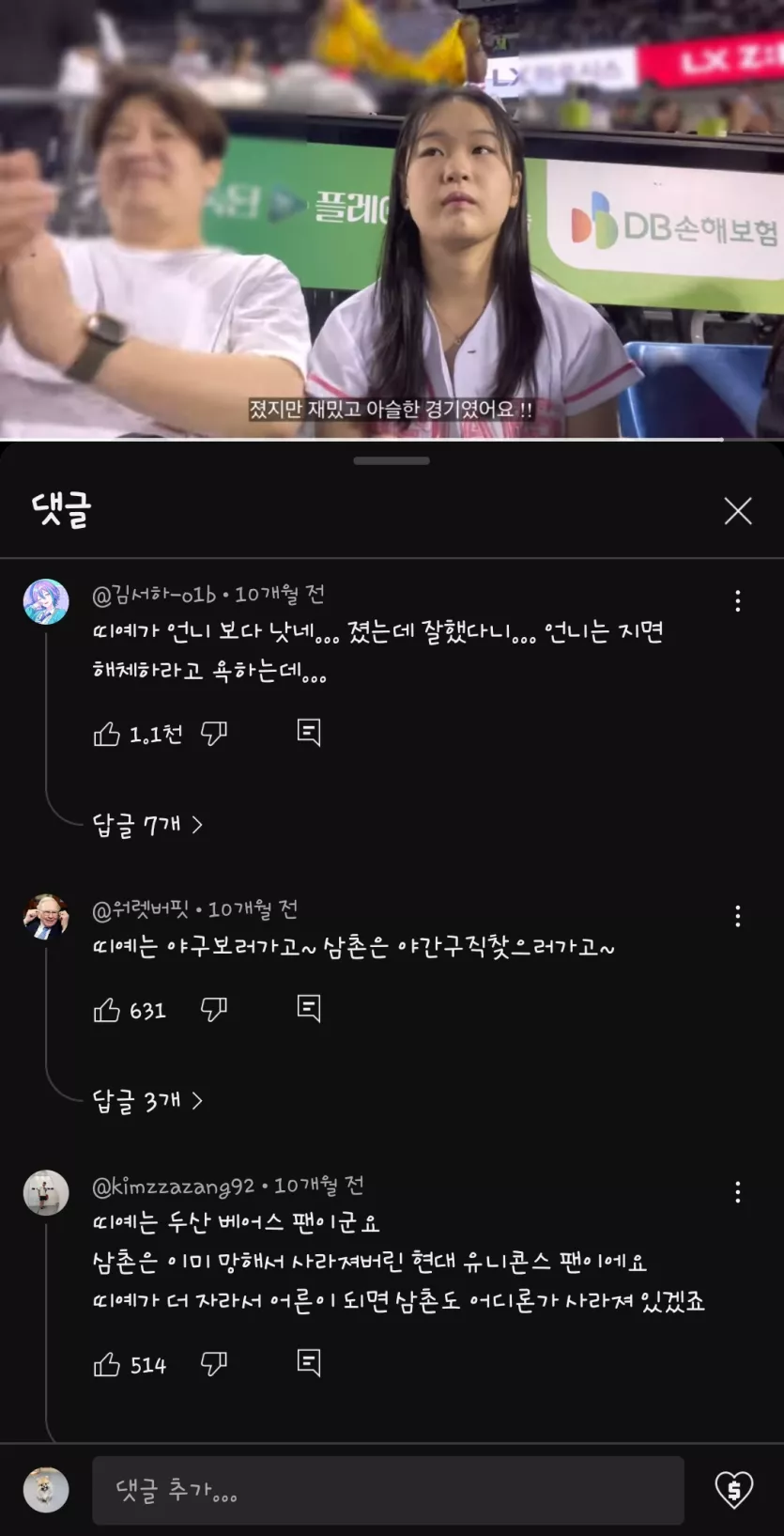Open overflow menu for @김서하-o1b comment
This screenshot has width=784, height=1536.
coord(738,601)
